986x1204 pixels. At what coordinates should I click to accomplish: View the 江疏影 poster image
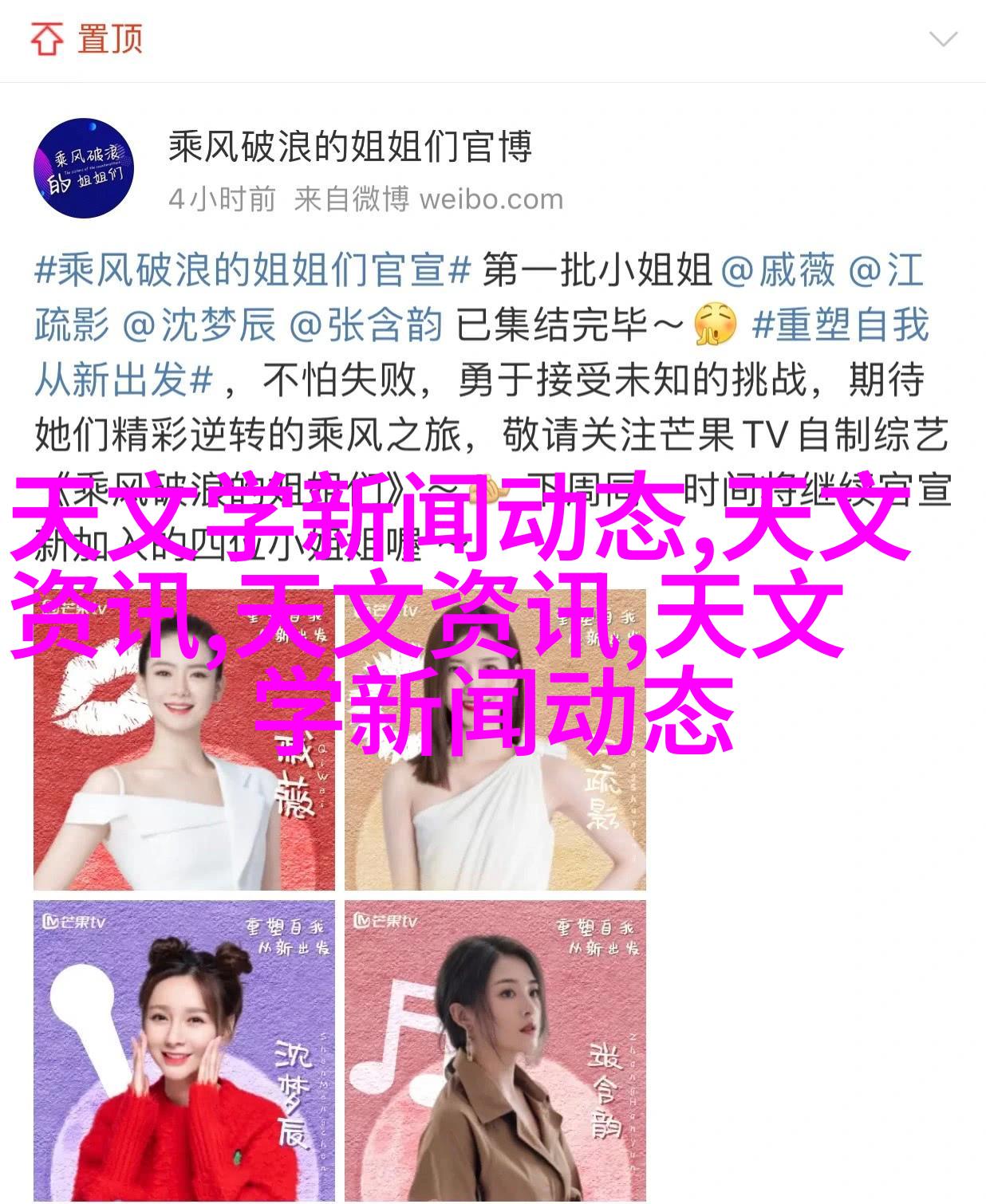(495, 797)
